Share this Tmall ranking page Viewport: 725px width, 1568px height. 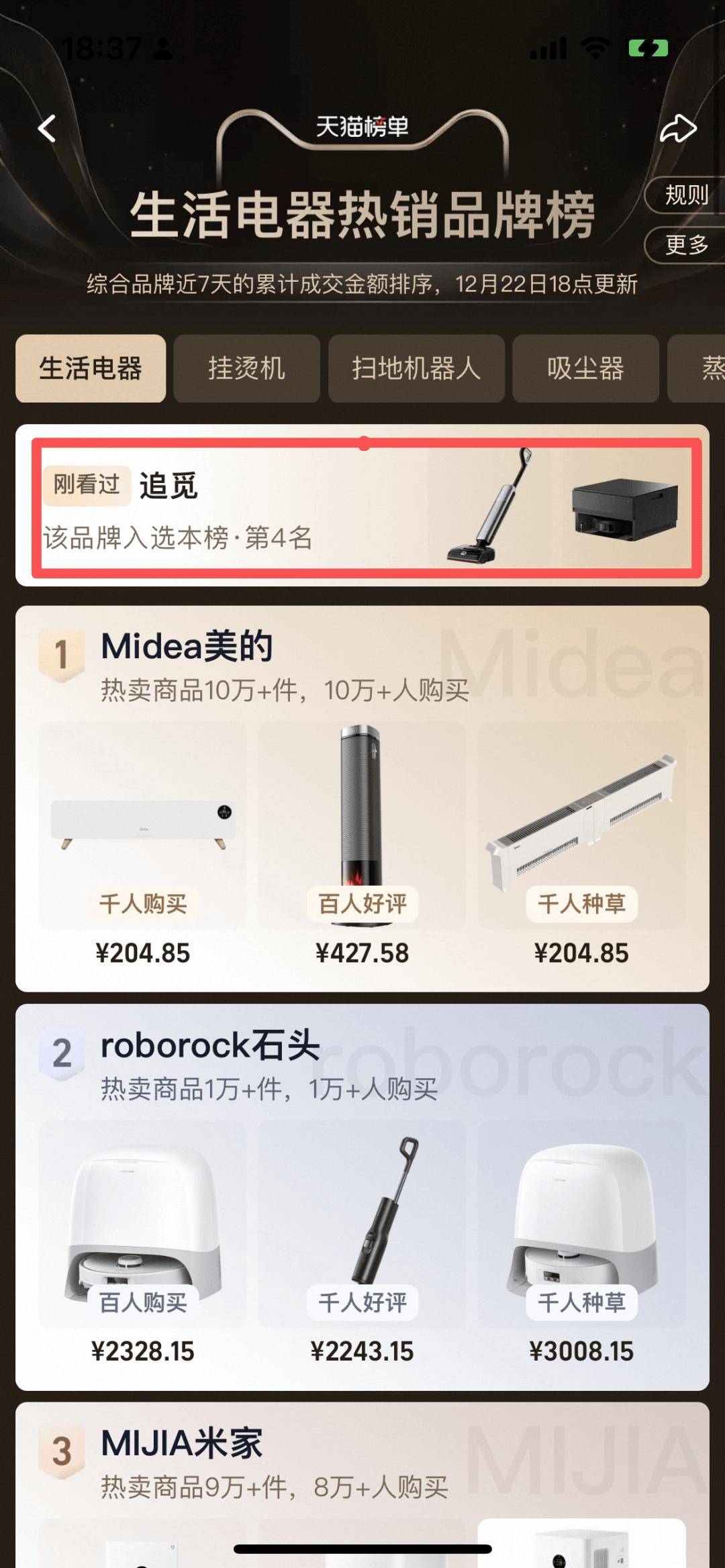click(x=677, y=128)
